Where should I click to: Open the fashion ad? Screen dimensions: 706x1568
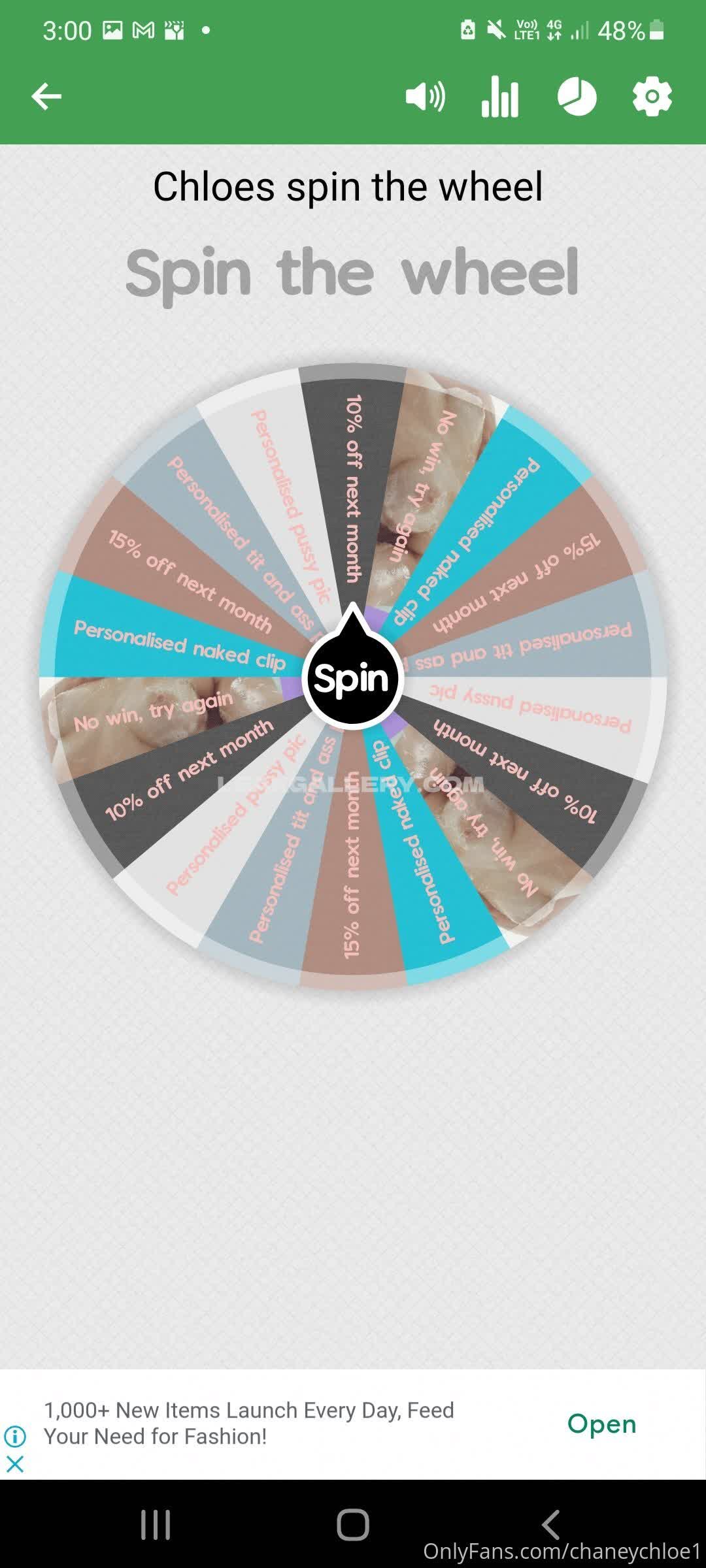coord(601,1424)
